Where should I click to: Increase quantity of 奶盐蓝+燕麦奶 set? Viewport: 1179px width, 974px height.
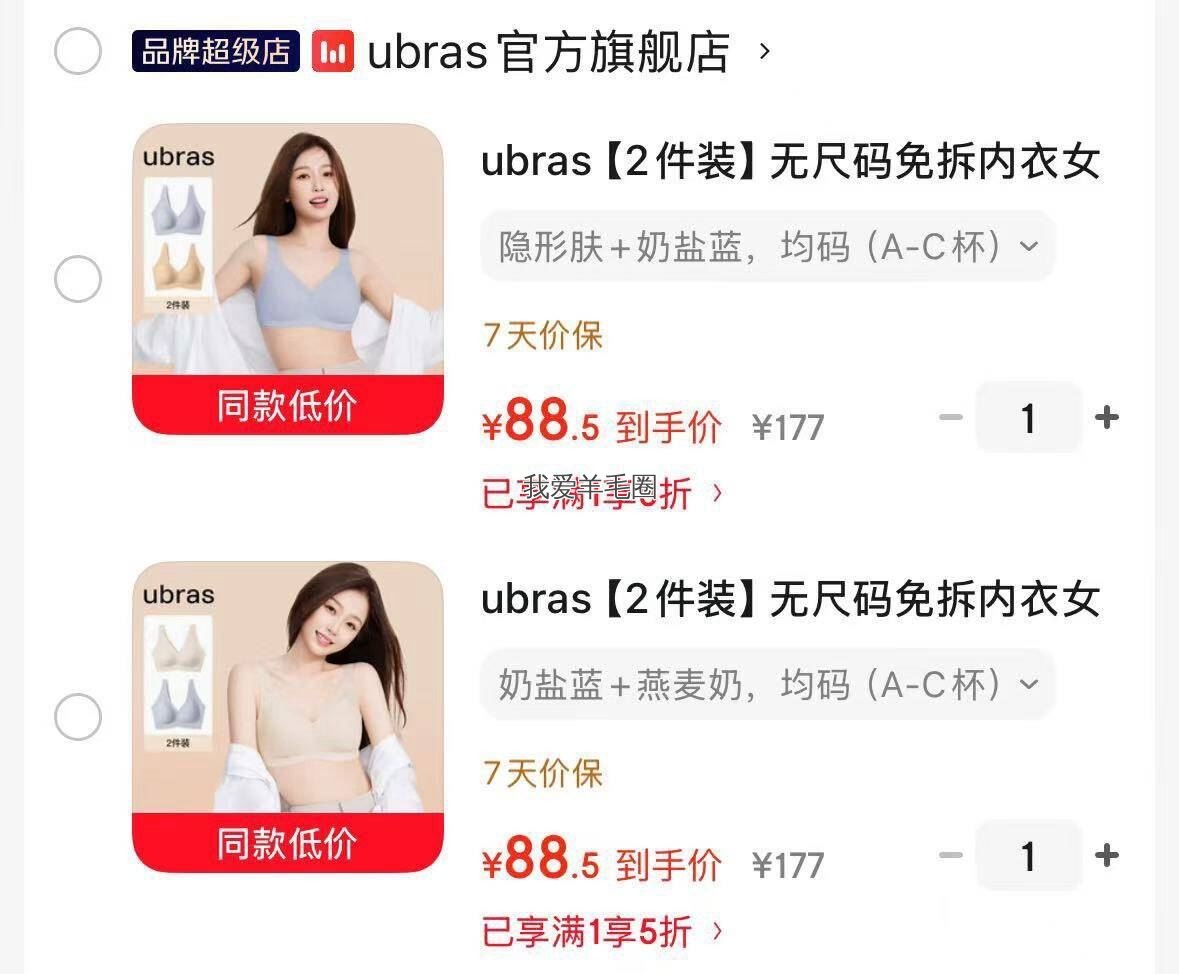pos(1106,855)
